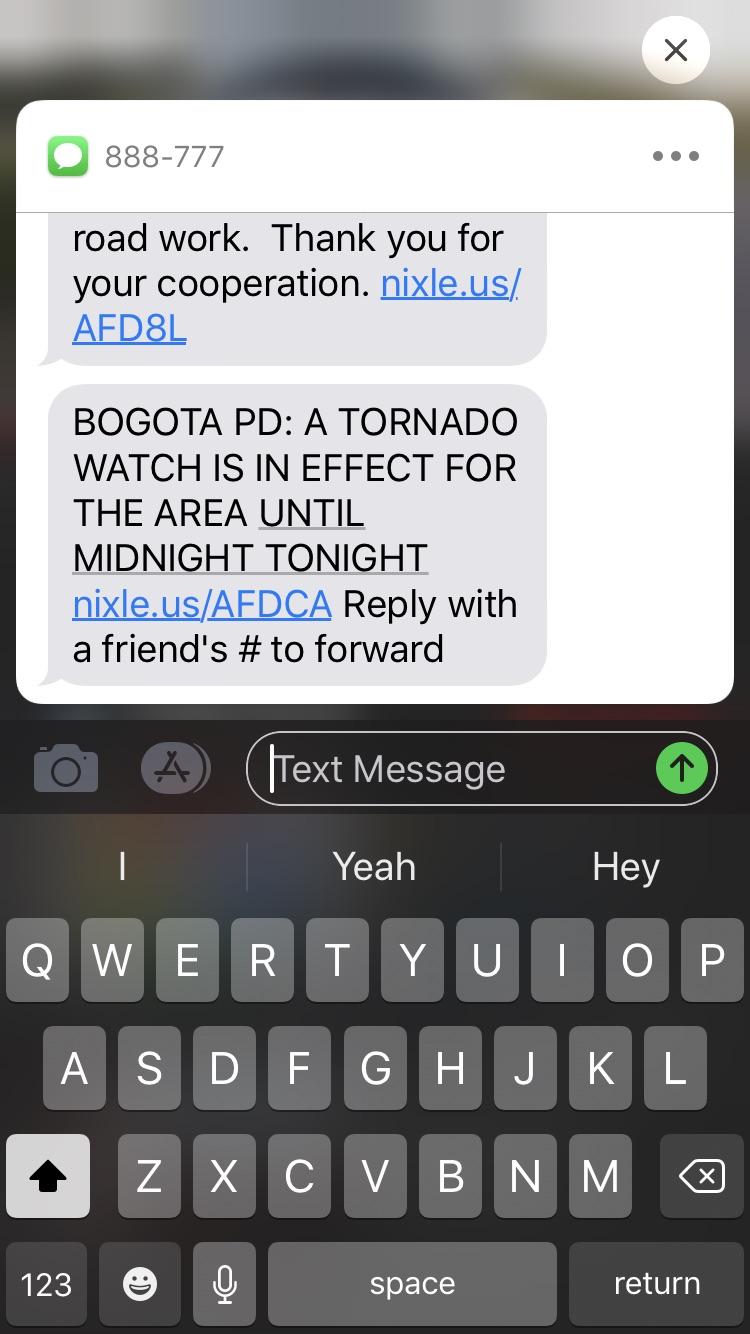Tap the delete backspace key

click(701, 1176)
